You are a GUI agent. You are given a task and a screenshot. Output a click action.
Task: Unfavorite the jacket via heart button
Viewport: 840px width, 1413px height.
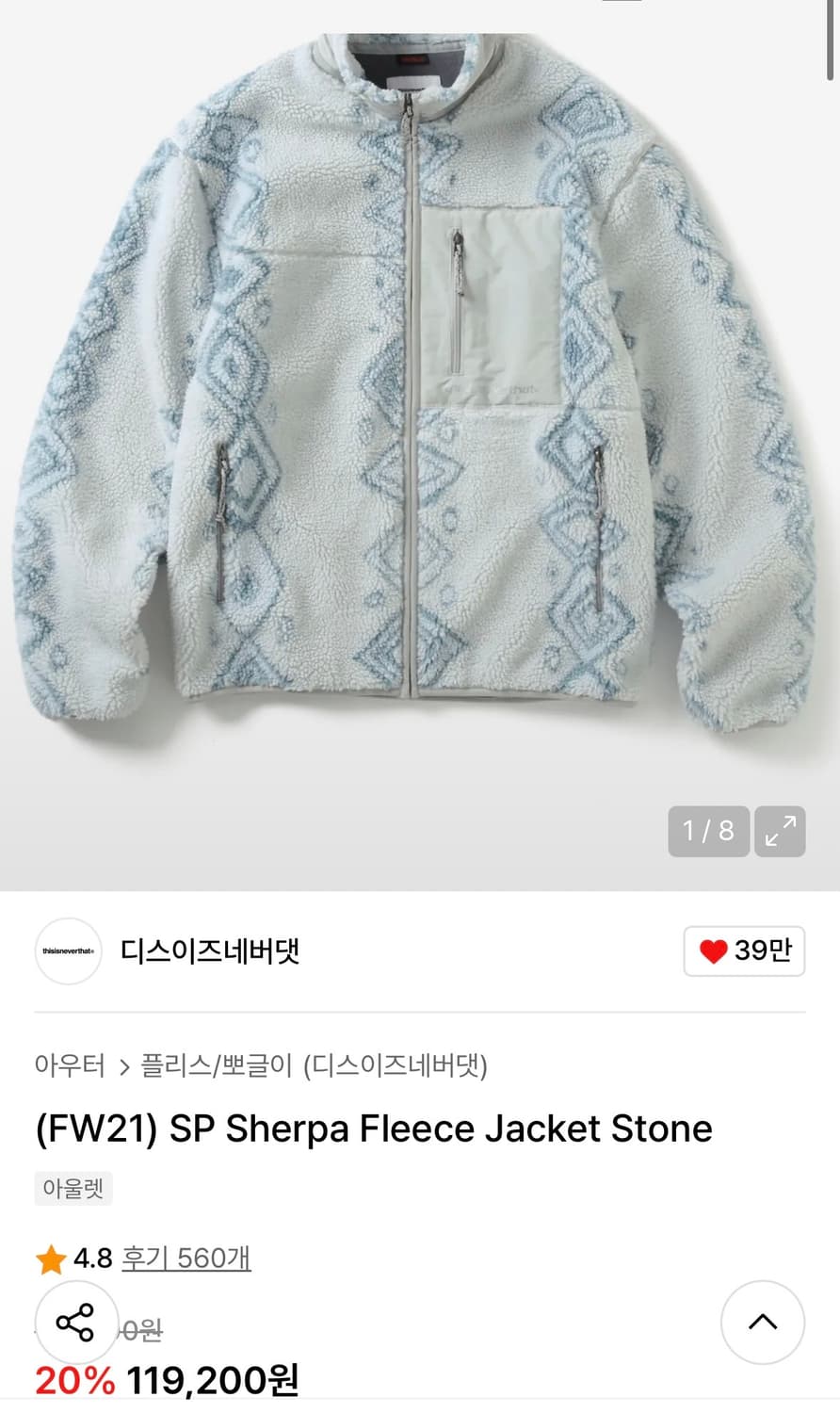coord(744,951)
